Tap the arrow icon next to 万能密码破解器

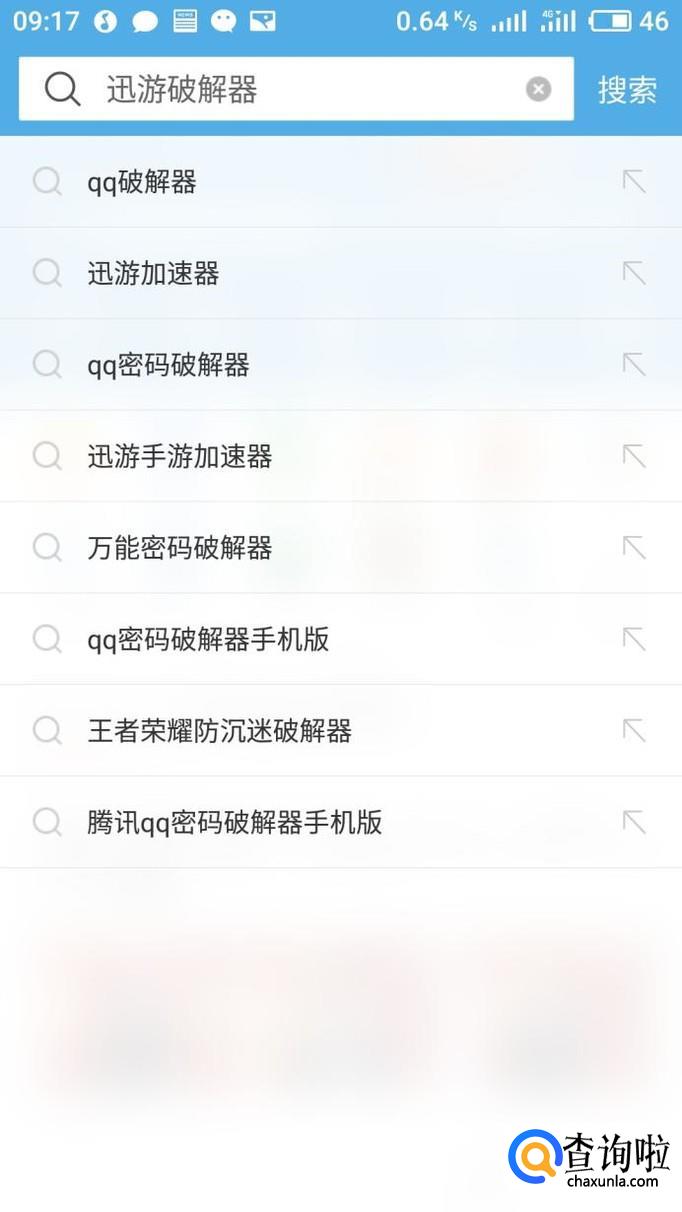(x=634, y=548)
